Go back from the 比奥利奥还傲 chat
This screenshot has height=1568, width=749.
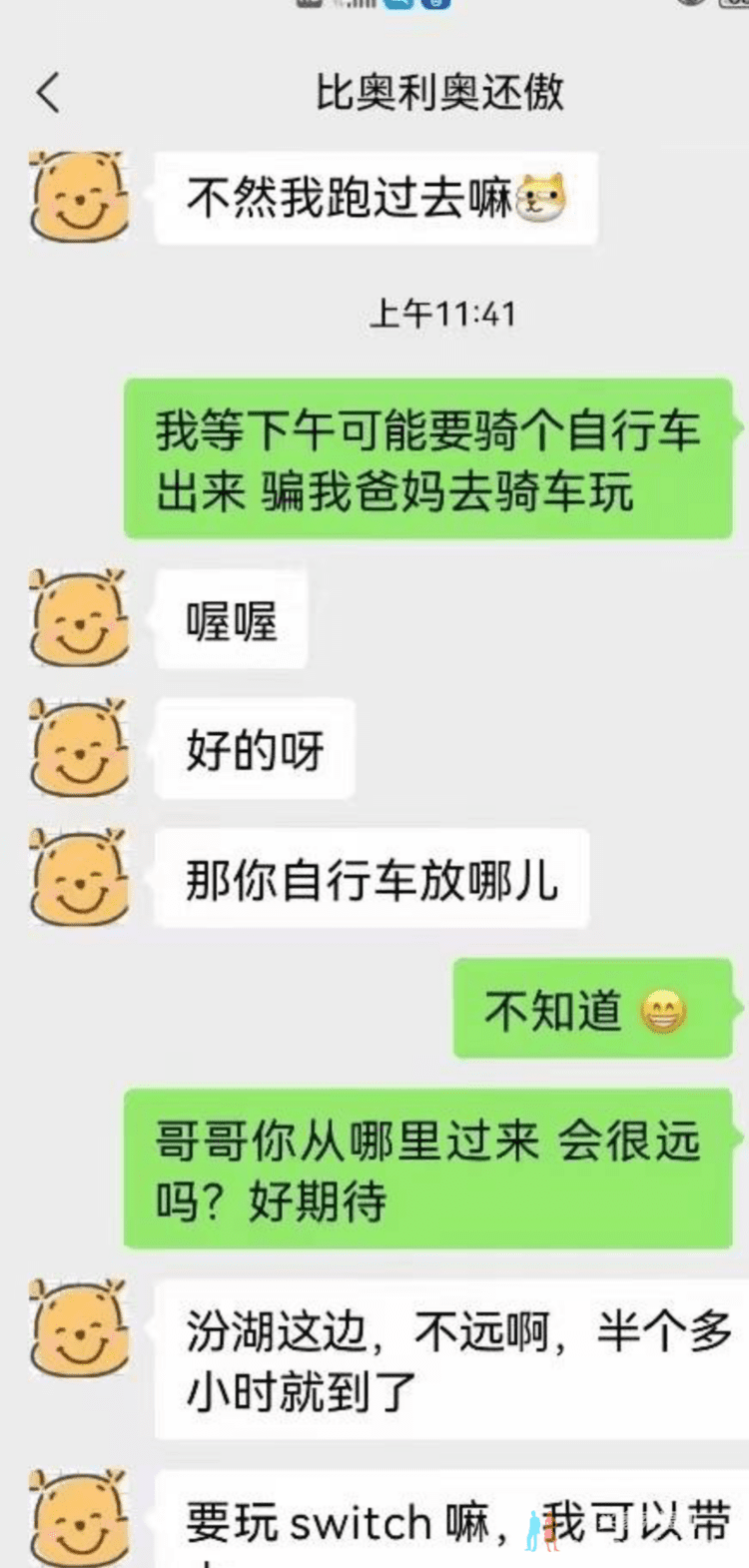pos(48,93)
